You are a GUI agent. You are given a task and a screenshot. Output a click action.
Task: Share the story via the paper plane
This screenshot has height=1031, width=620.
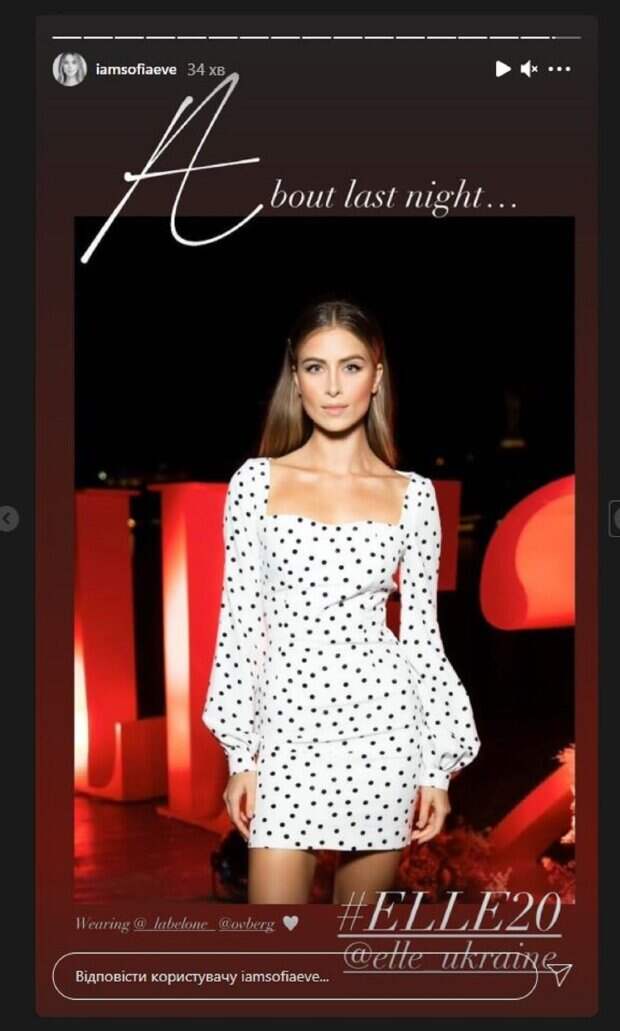click(x=562, y=974)
